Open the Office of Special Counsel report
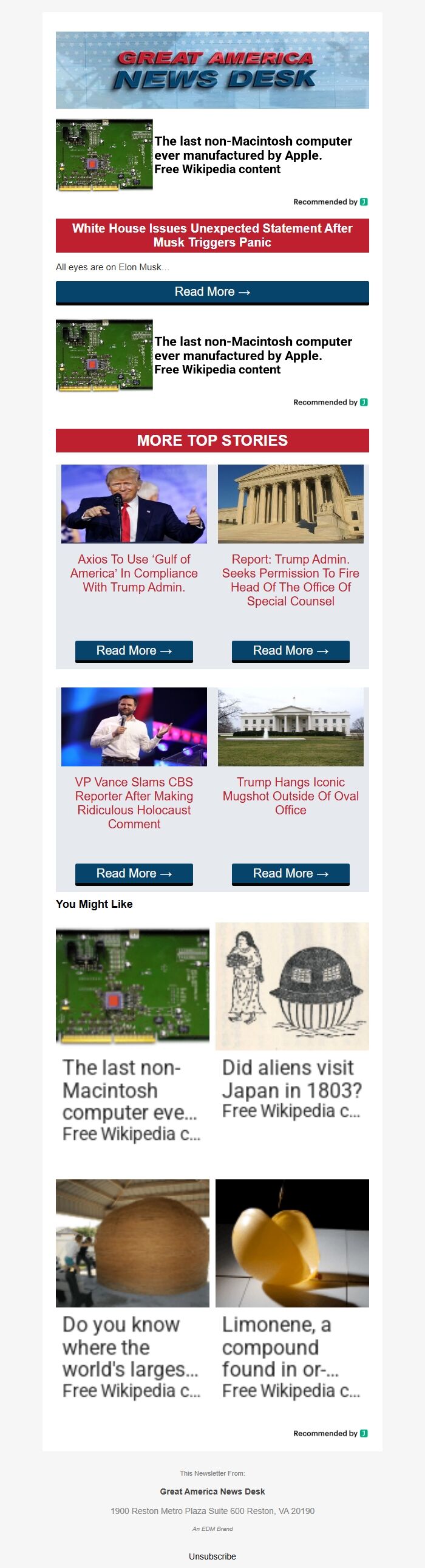Image resolution: width=425 pixels, height=1568 pixels. tap(290, 579)
